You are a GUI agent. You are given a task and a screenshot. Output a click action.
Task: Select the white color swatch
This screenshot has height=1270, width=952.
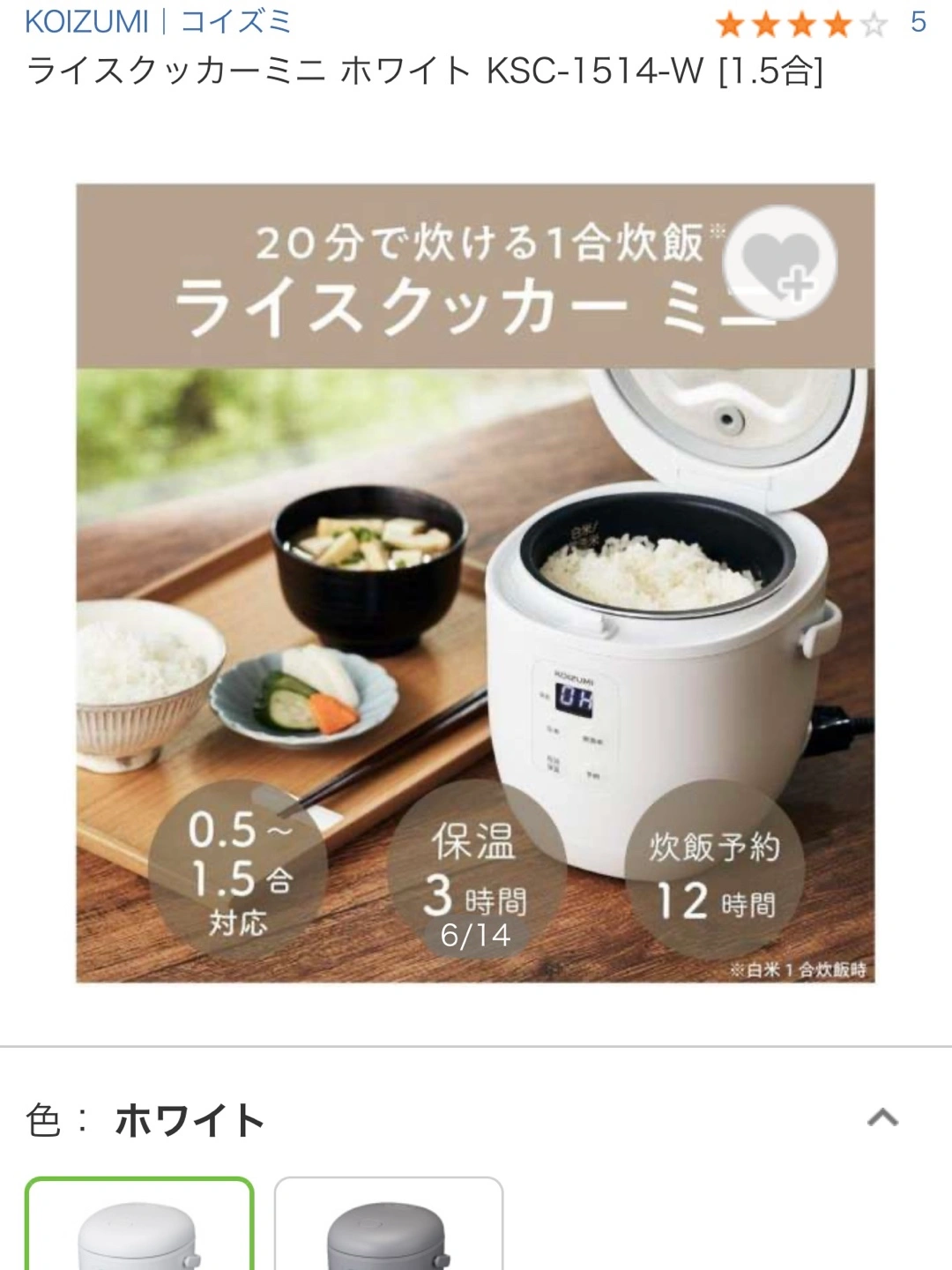click(x=139, y=1226)
